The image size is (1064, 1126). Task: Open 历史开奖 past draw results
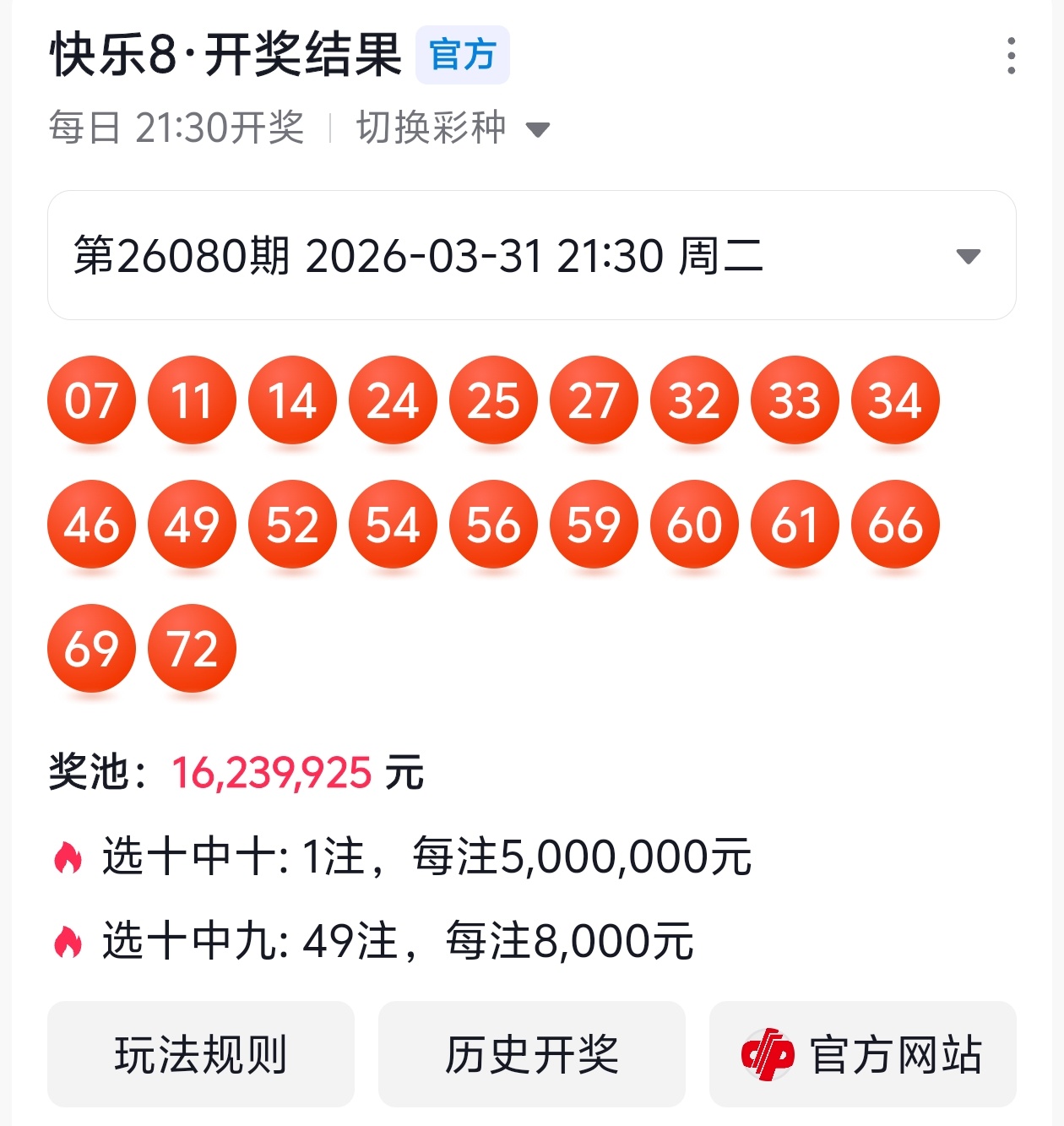[x=531, y=1053]
